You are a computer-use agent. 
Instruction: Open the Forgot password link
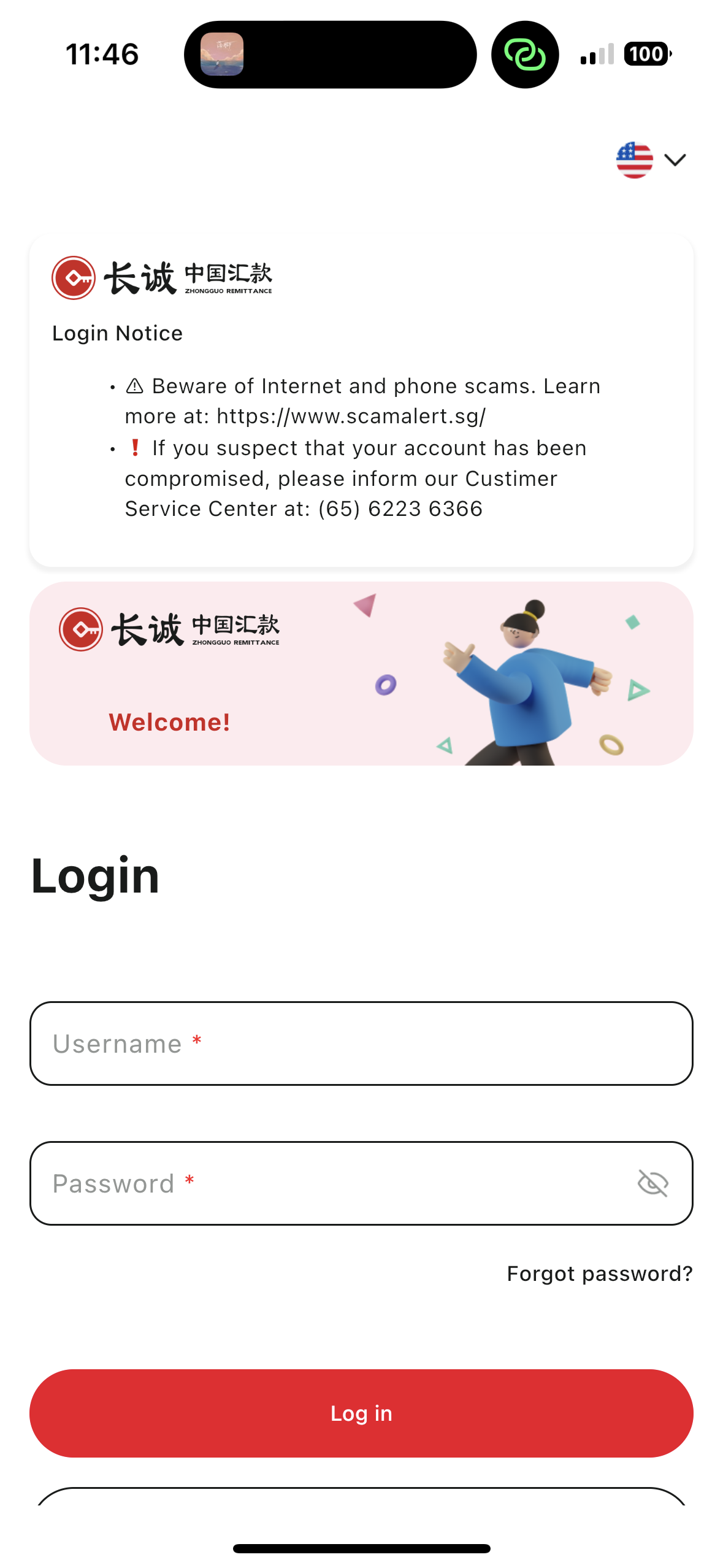(x=599, y=1274)
